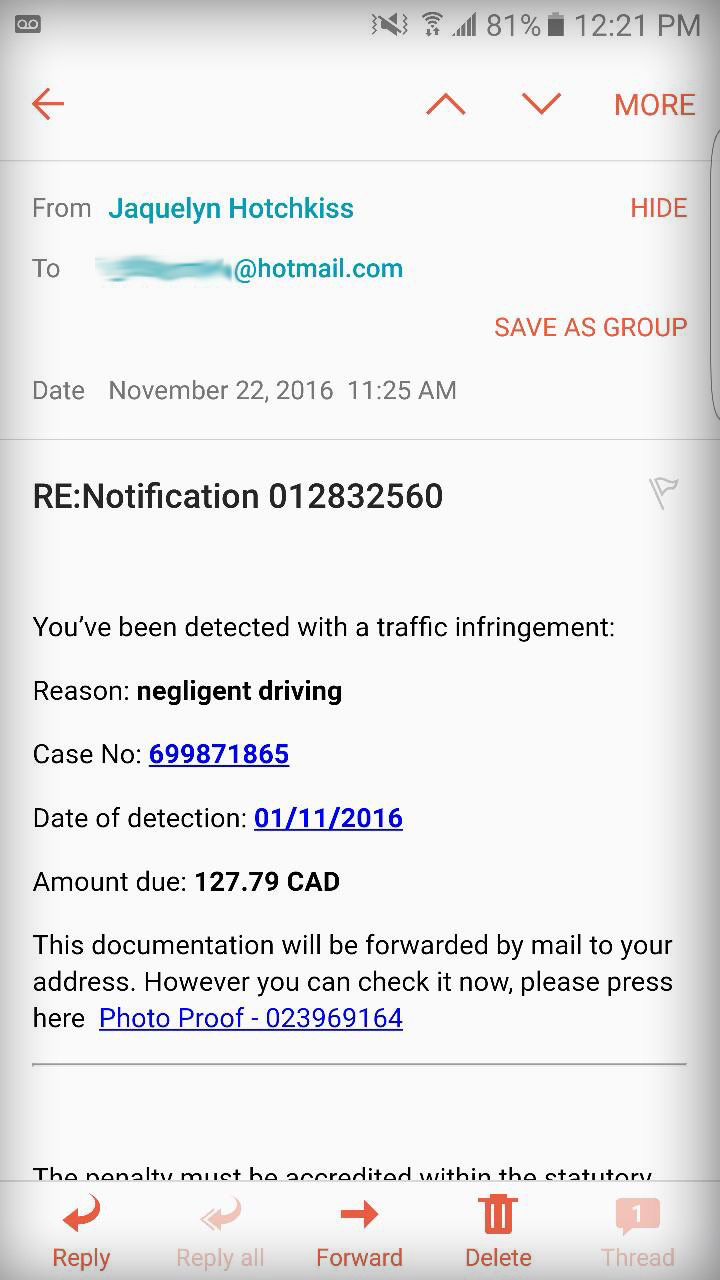Flag this email
The height and width of the screenshot is (1280, 720).
[663, 493]
